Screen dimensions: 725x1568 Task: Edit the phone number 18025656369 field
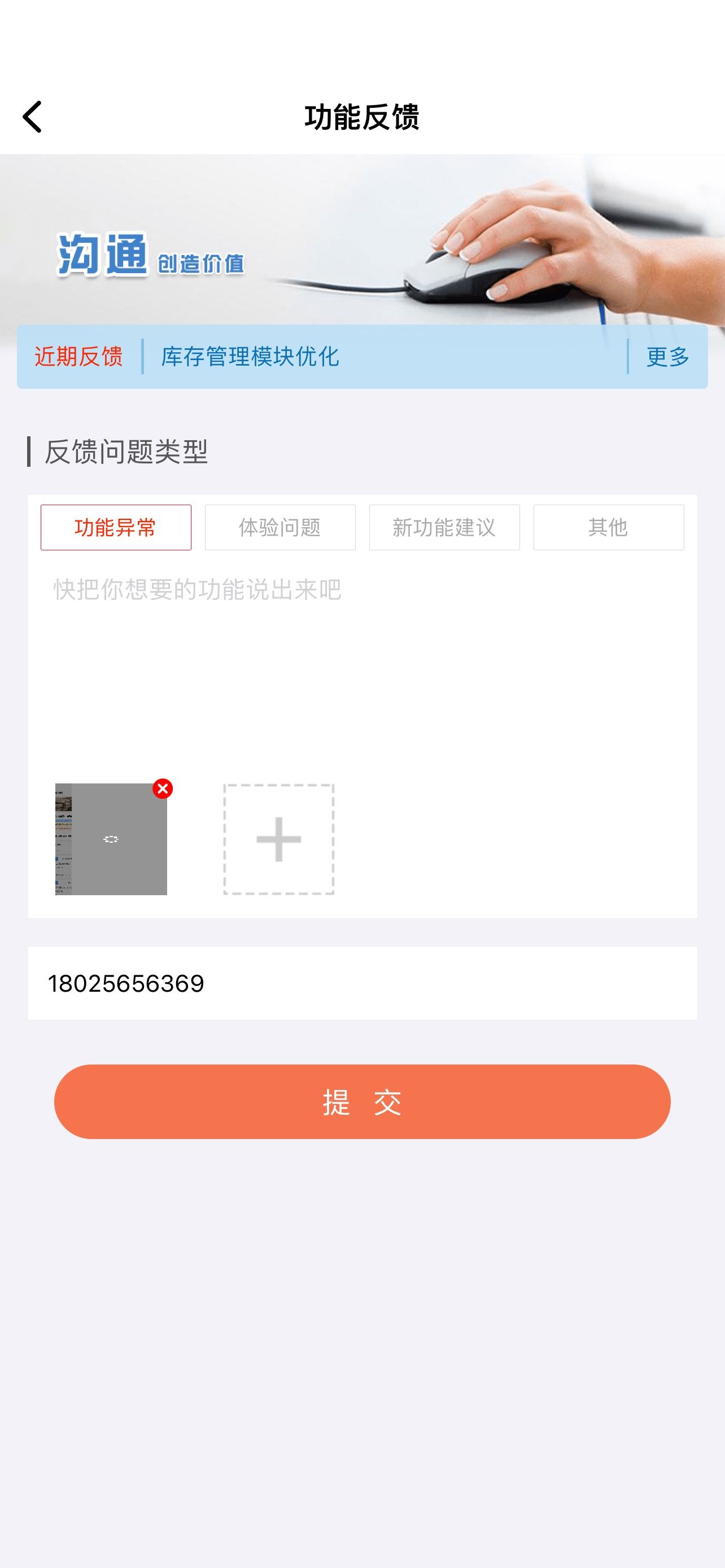361,983
